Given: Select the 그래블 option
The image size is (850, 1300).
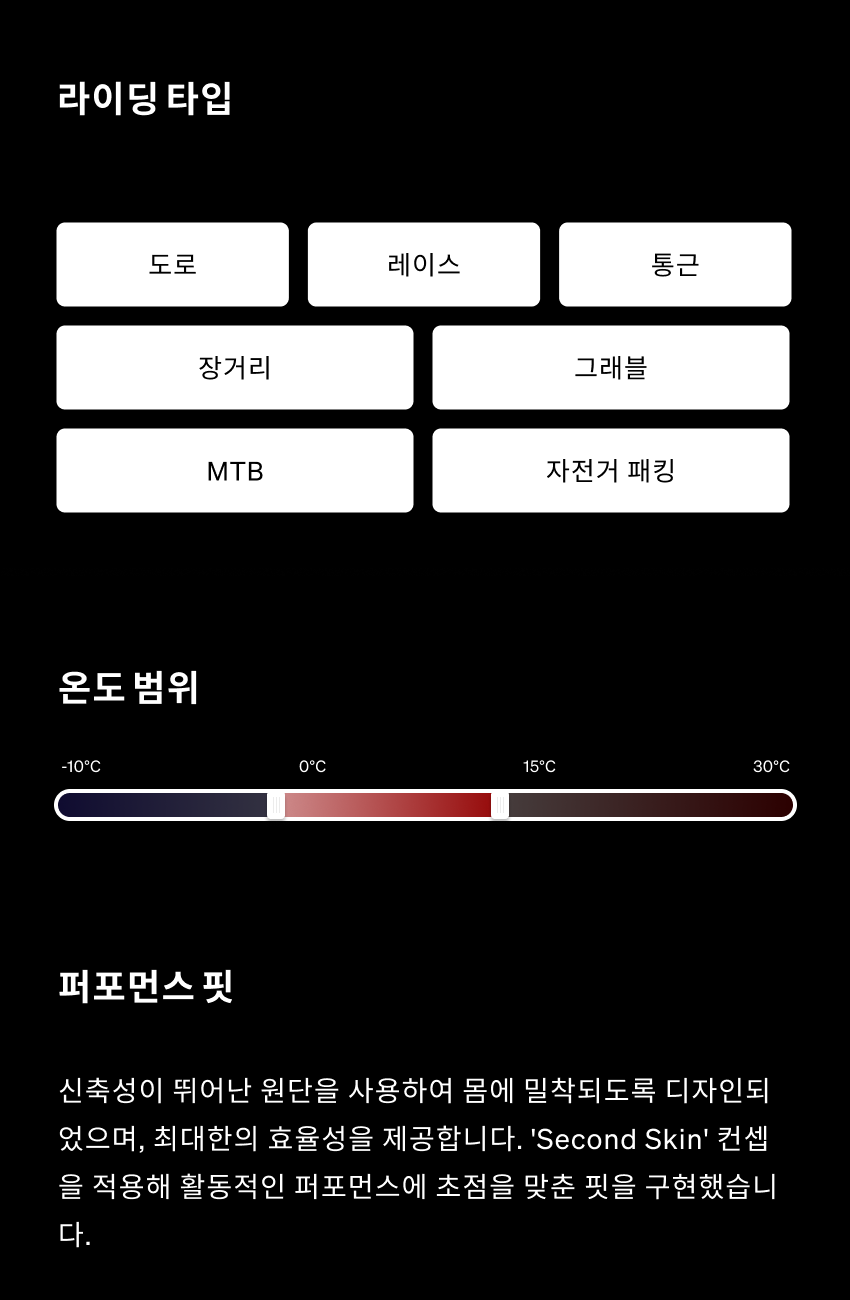Looking at the screenshot, I should pos(610,367).
